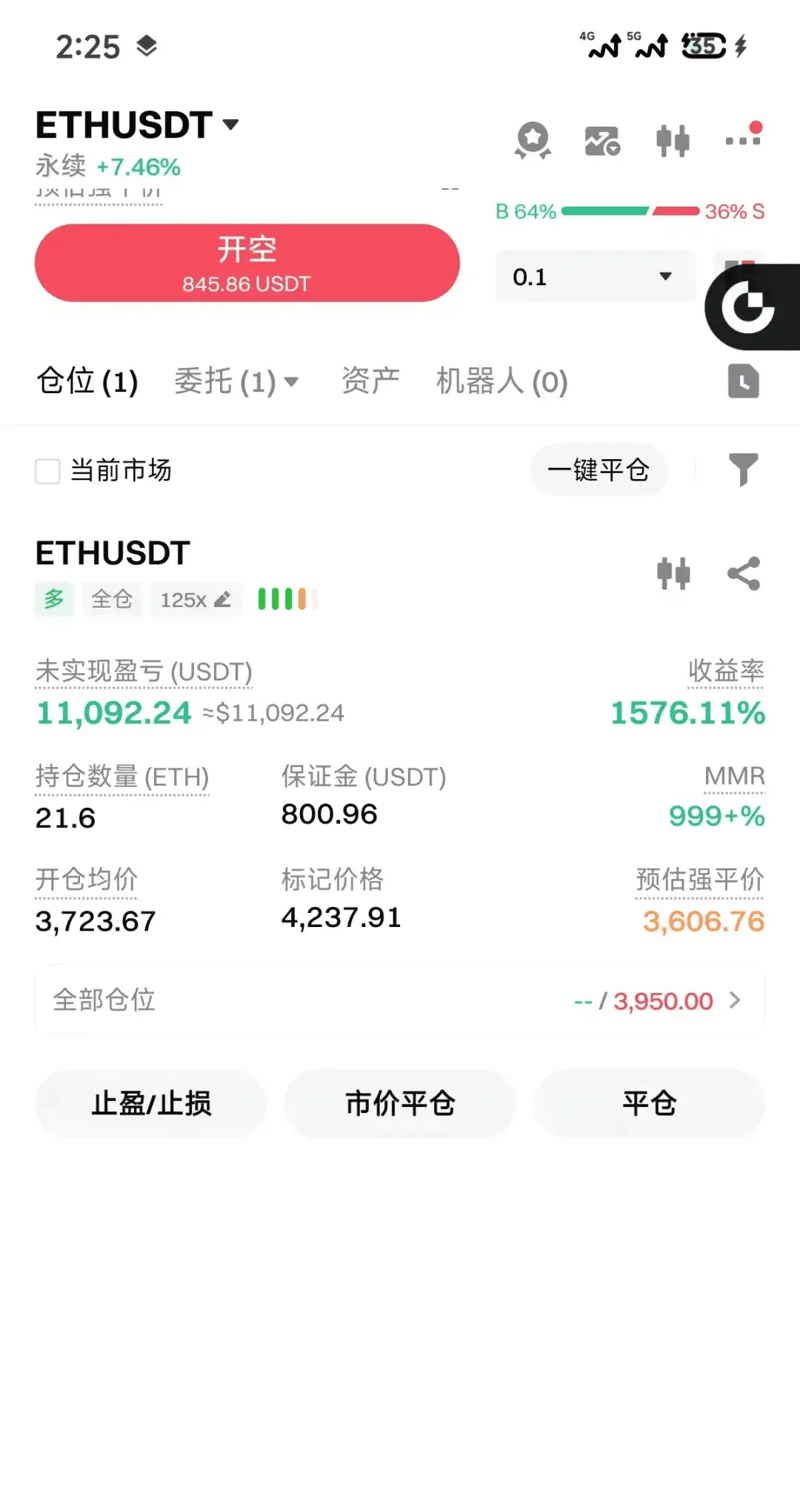The image size is (800, 1512).
Task: Open the order history icon
Action: [743, 382]
